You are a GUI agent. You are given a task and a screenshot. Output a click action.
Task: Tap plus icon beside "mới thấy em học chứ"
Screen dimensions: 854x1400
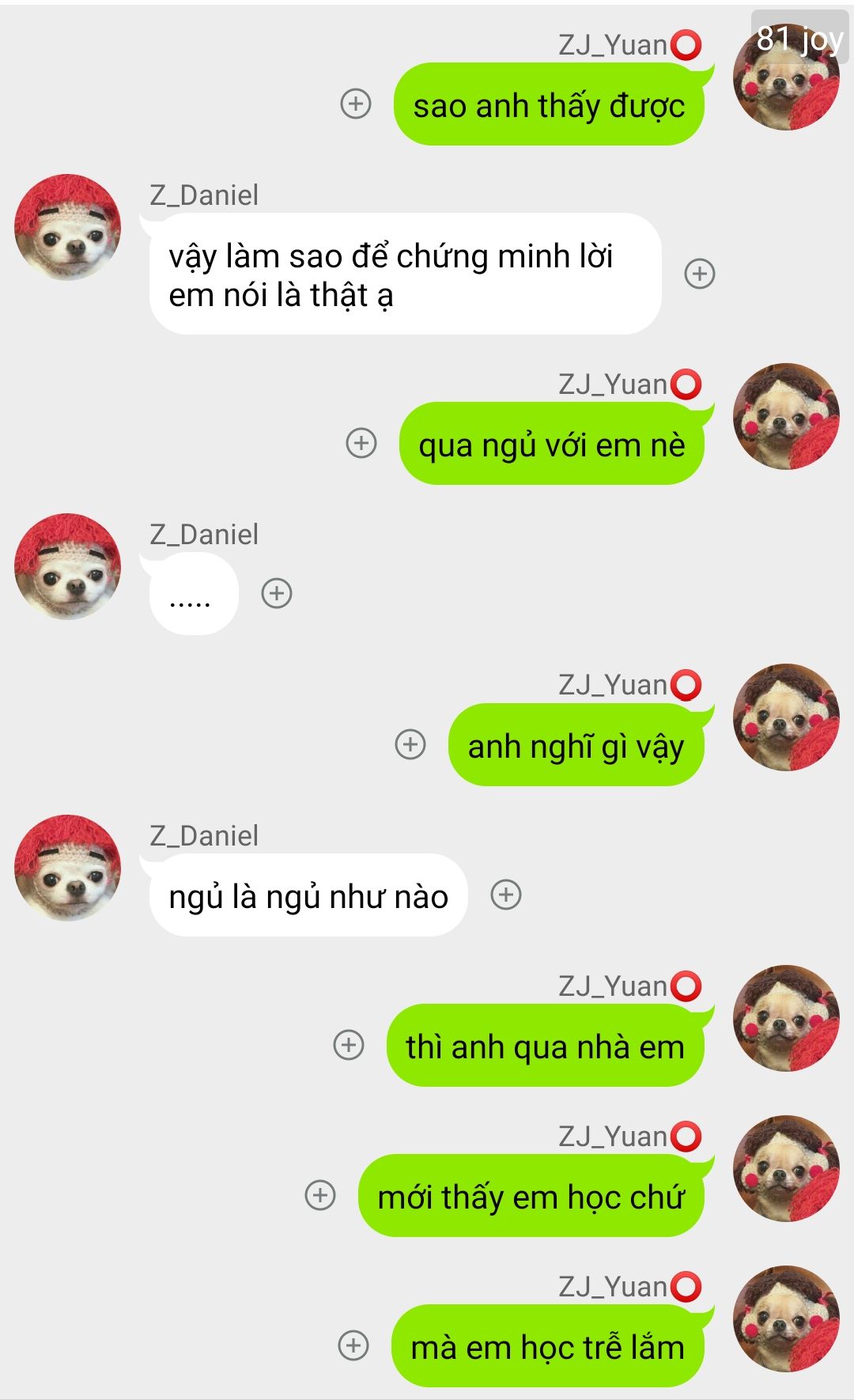[x=320, y=1195]
